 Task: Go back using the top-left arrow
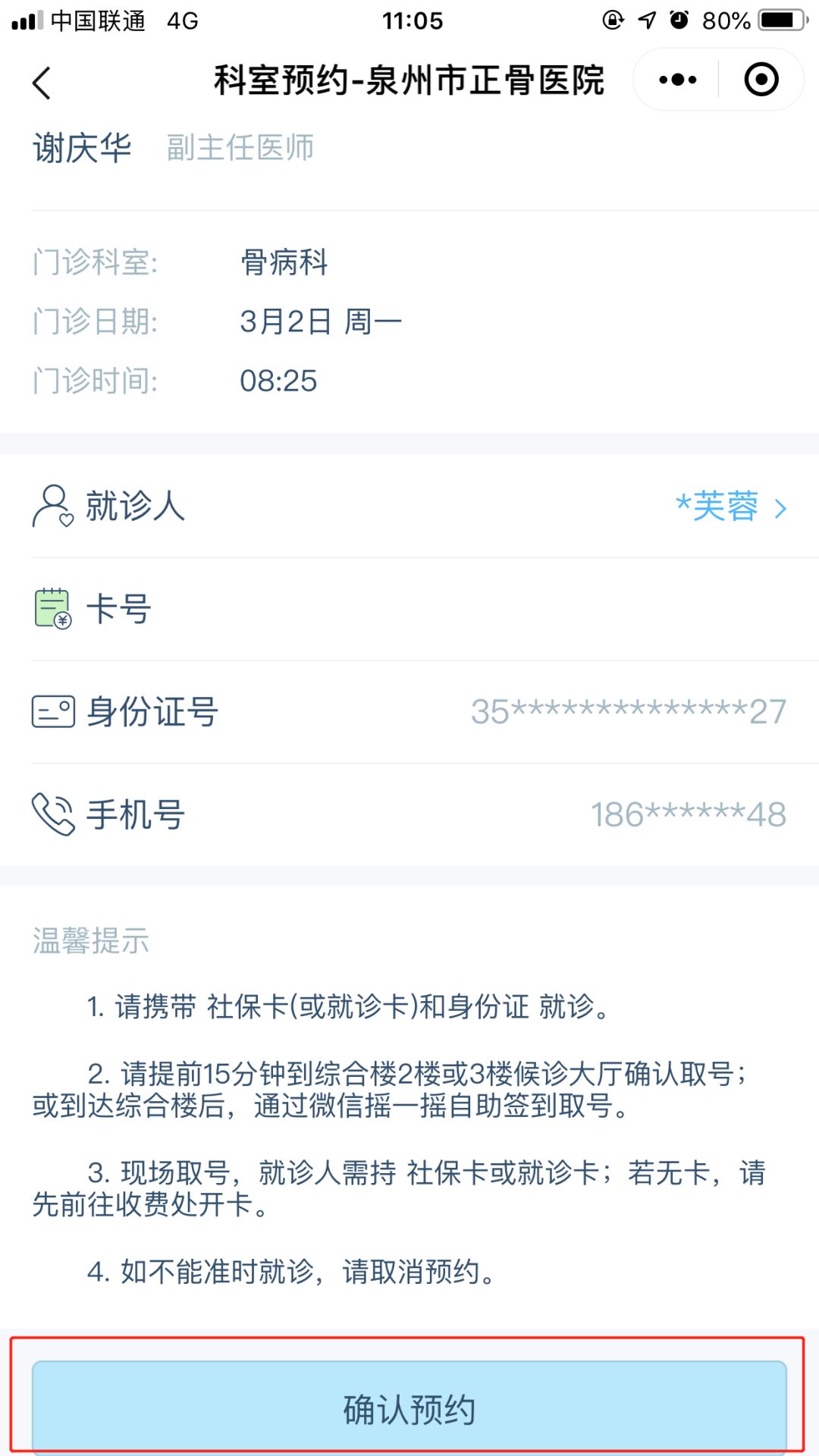point(42,82)
